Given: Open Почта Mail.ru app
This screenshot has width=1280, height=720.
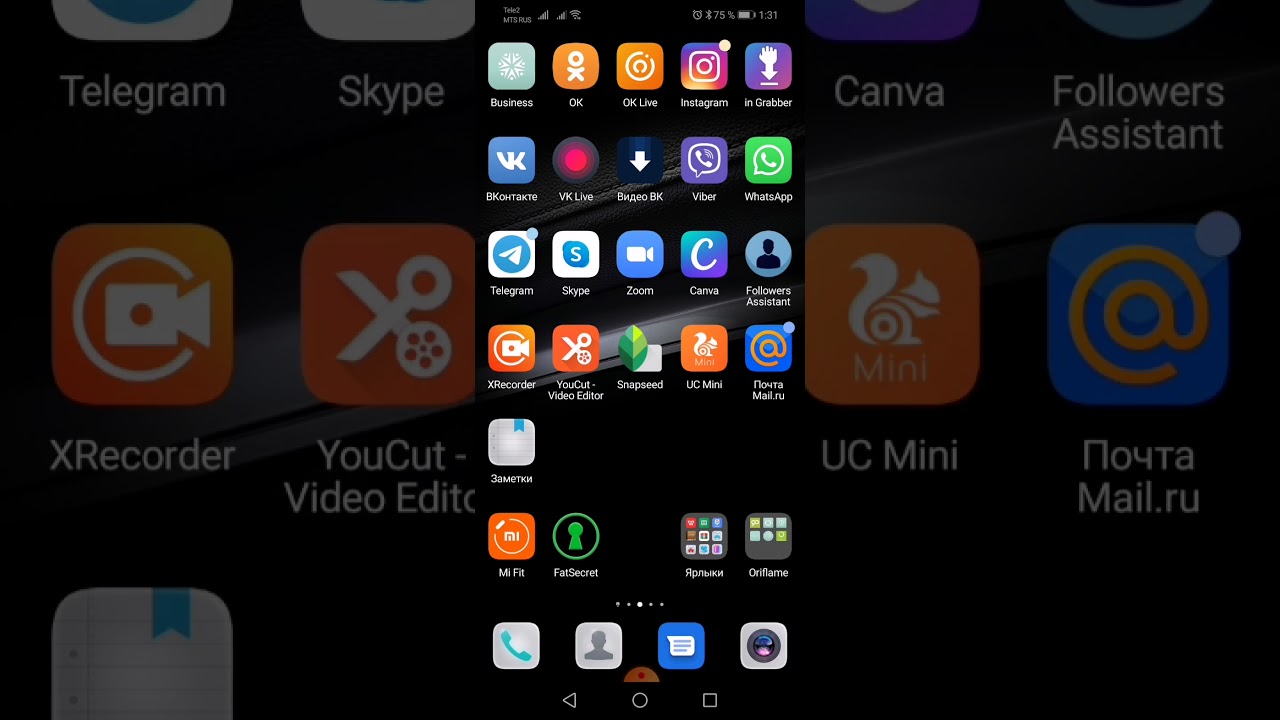Looking at the screenshot, I should (768, 349).
